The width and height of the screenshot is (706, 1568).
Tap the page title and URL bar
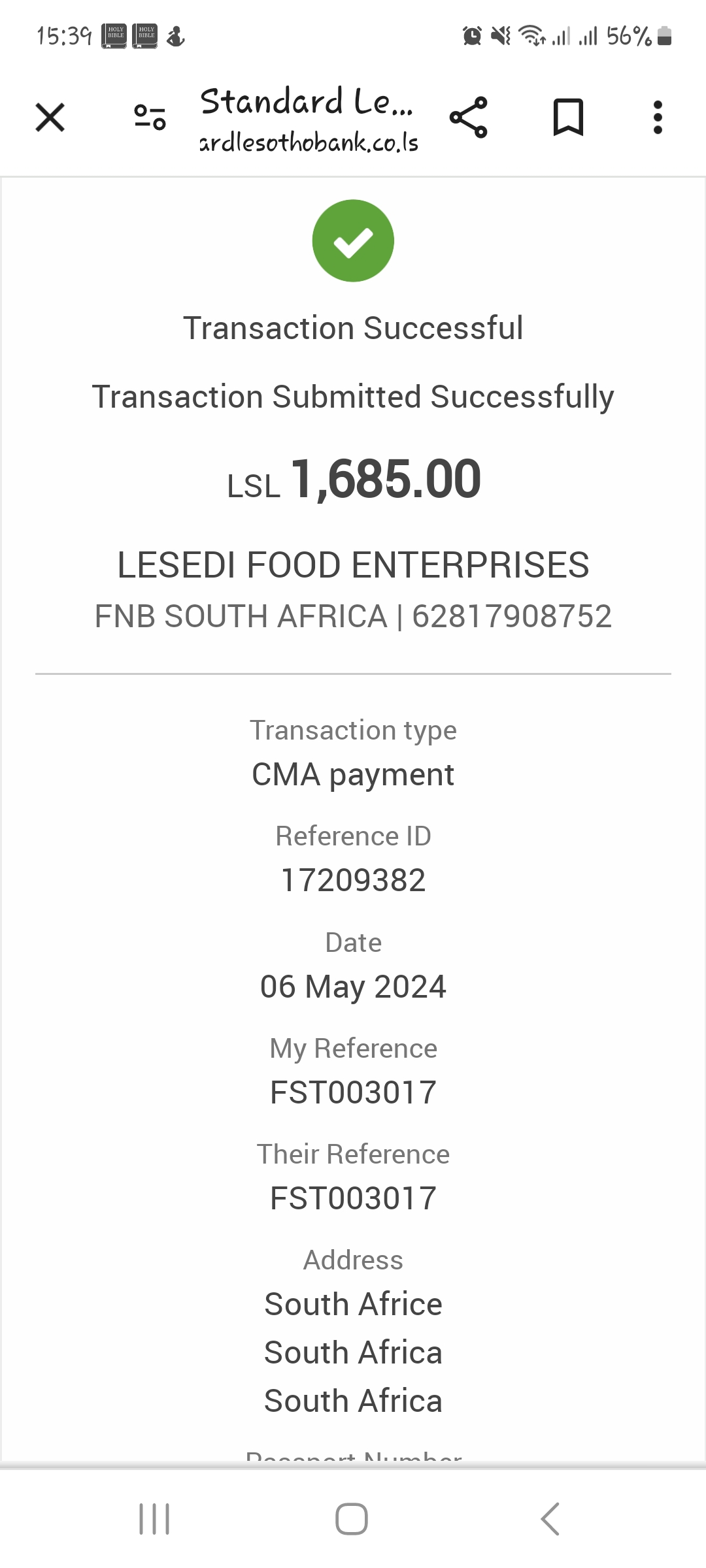pyautogui.click(x=309, y=119)
